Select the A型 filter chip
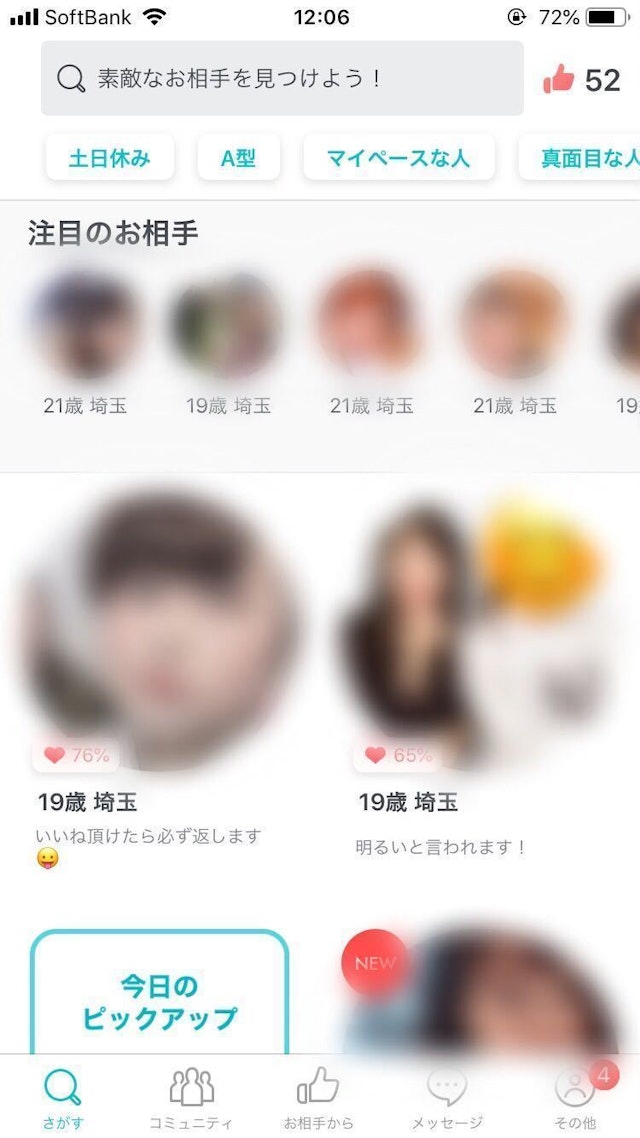This screenshot has width=640, height=1138. 238,158
